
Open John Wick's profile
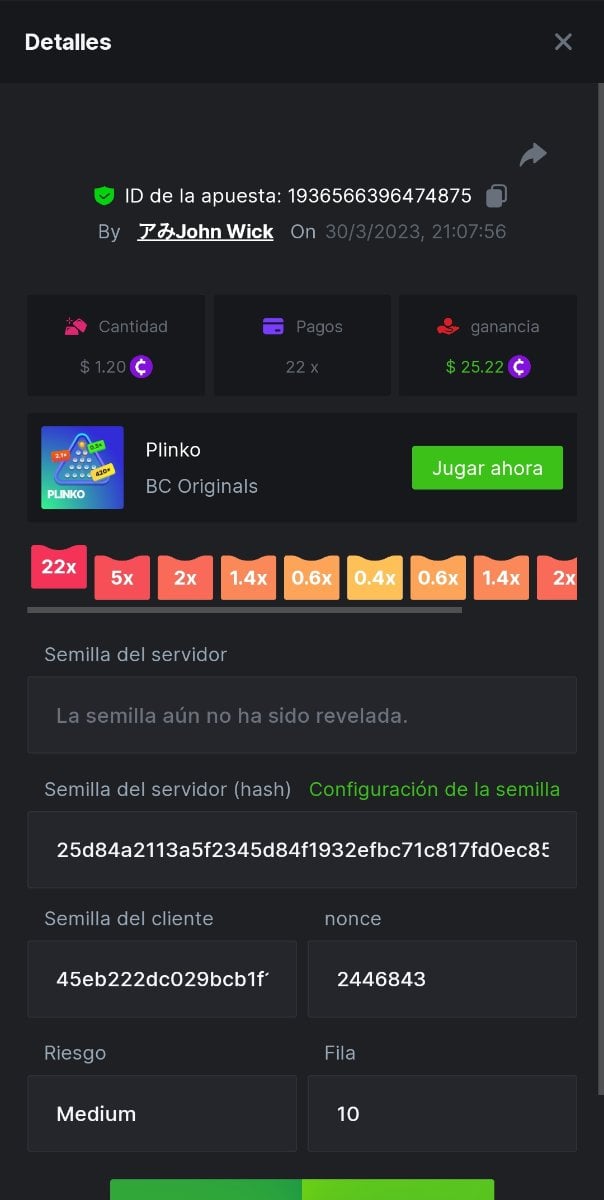tap(205, 232)
